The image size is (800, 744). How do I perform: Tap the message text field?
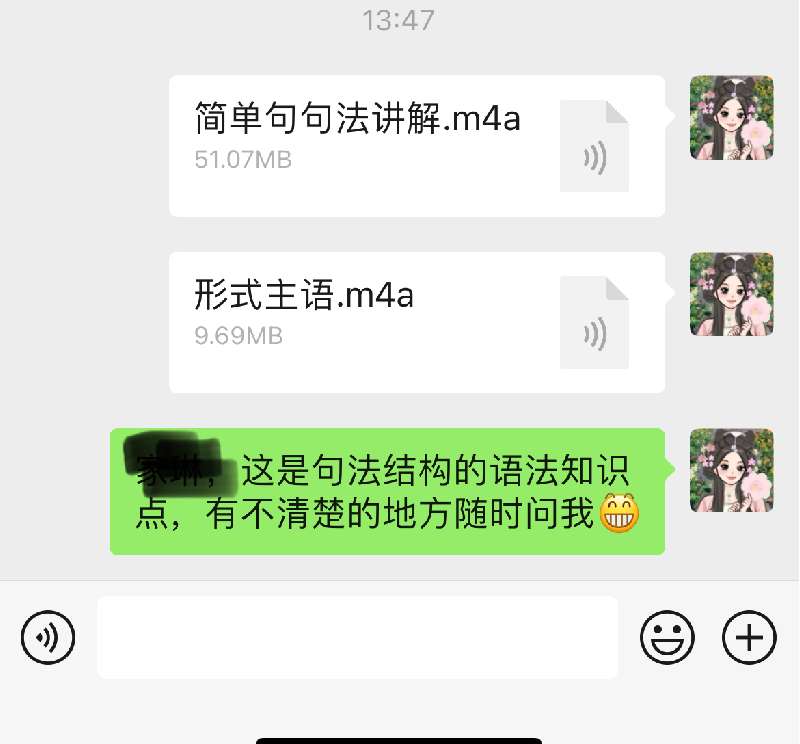point(357,637)
